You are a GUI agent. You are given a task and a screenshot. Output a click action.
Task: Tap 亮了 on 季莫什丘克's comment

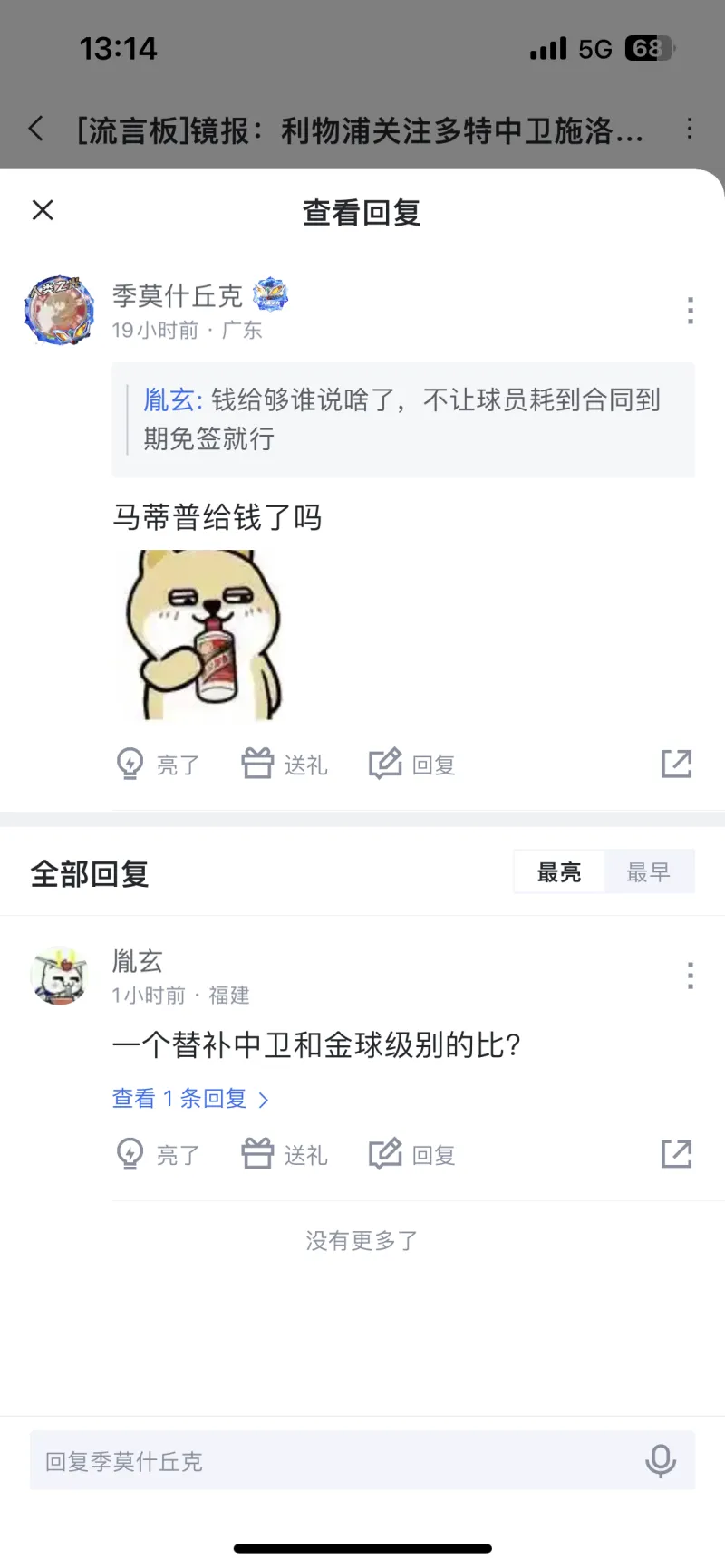pyautogui.click(x=158, y=765)
